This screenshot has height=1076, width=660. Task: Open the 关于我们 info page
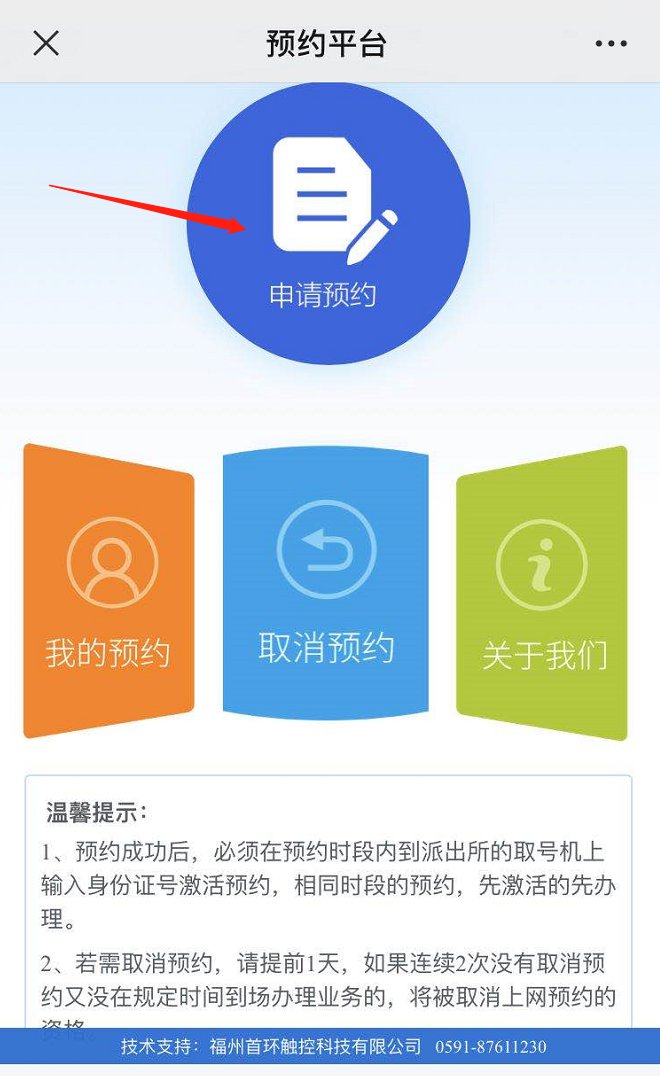coord(543,592)
